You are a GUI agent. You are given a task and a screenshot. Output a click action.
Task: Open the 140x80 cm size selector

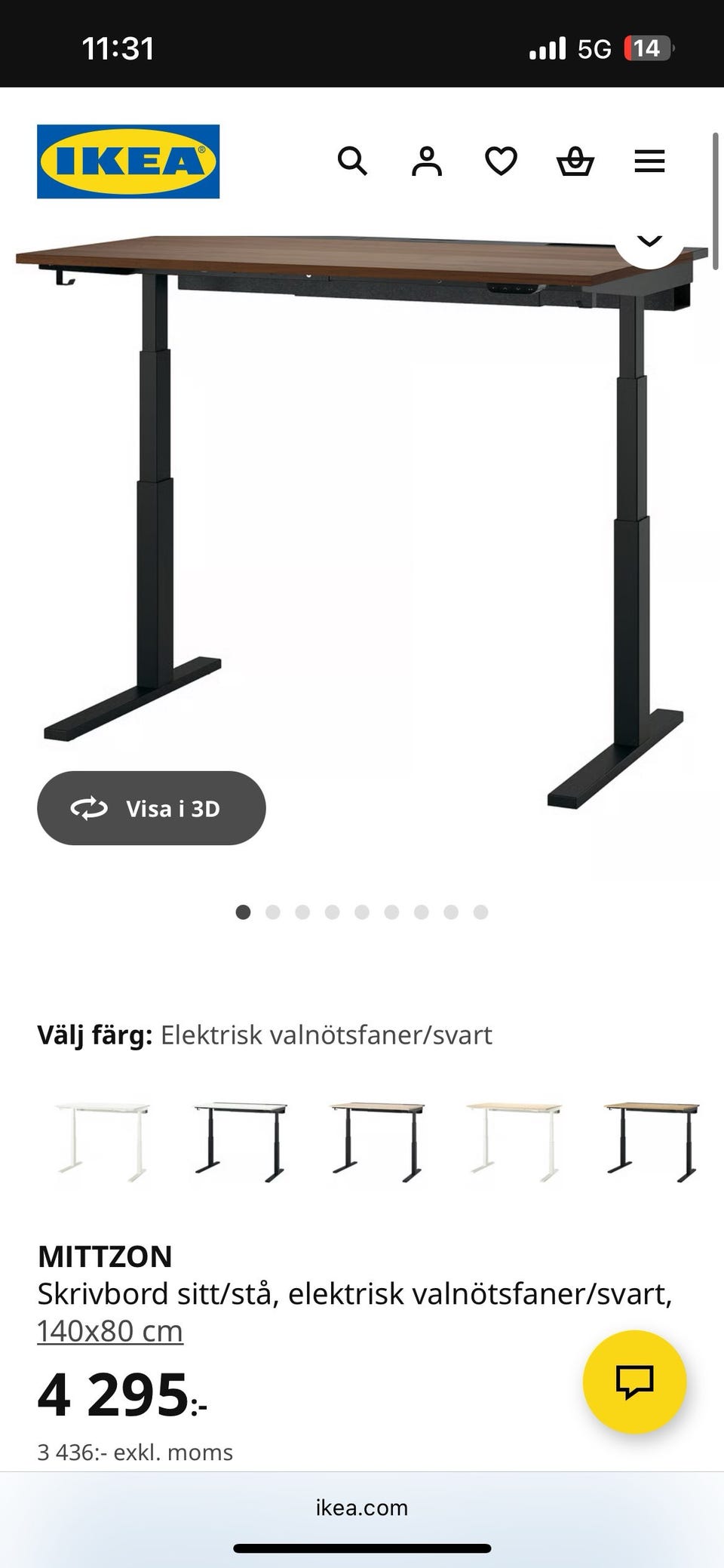pos(110,1330)
